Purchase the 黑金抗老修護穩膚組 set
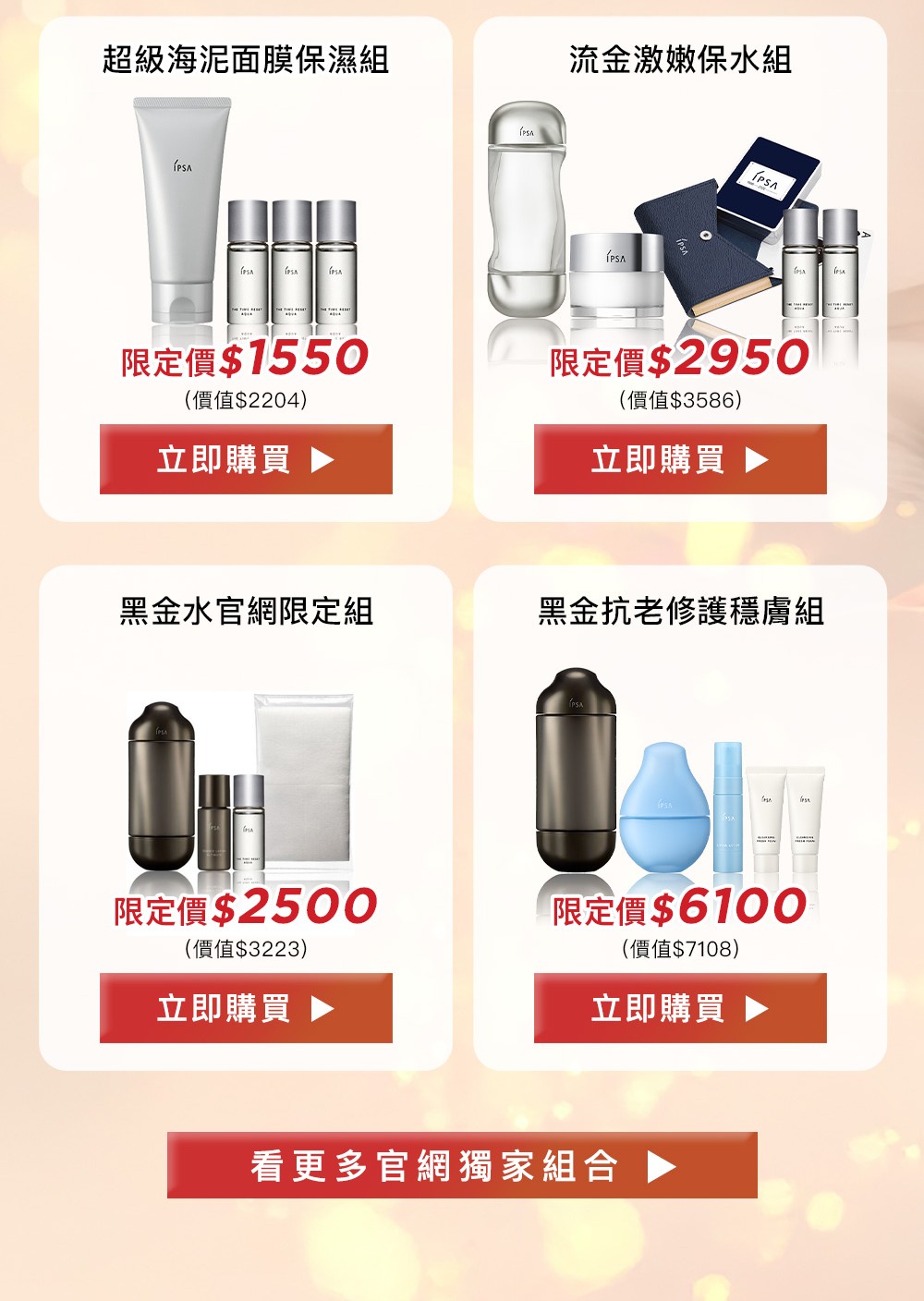 tap(680, 1008)
